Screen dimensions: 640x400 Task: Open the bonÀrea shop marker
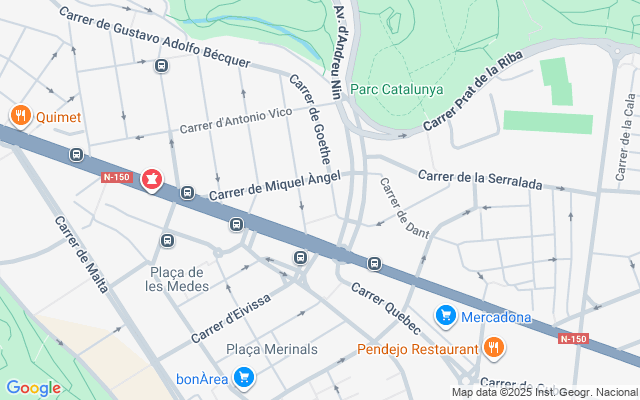coord(243,378)
